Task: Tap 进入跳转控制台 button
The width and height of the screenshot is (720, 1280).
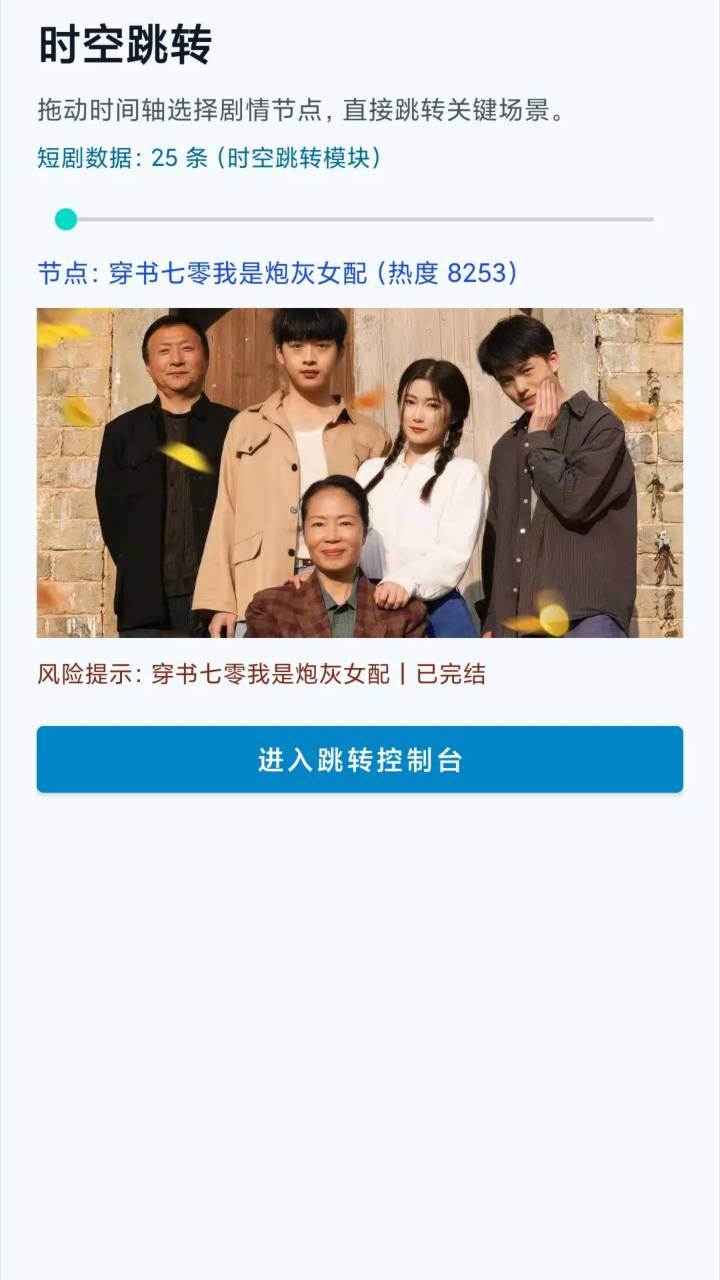Action: [360, 760]
